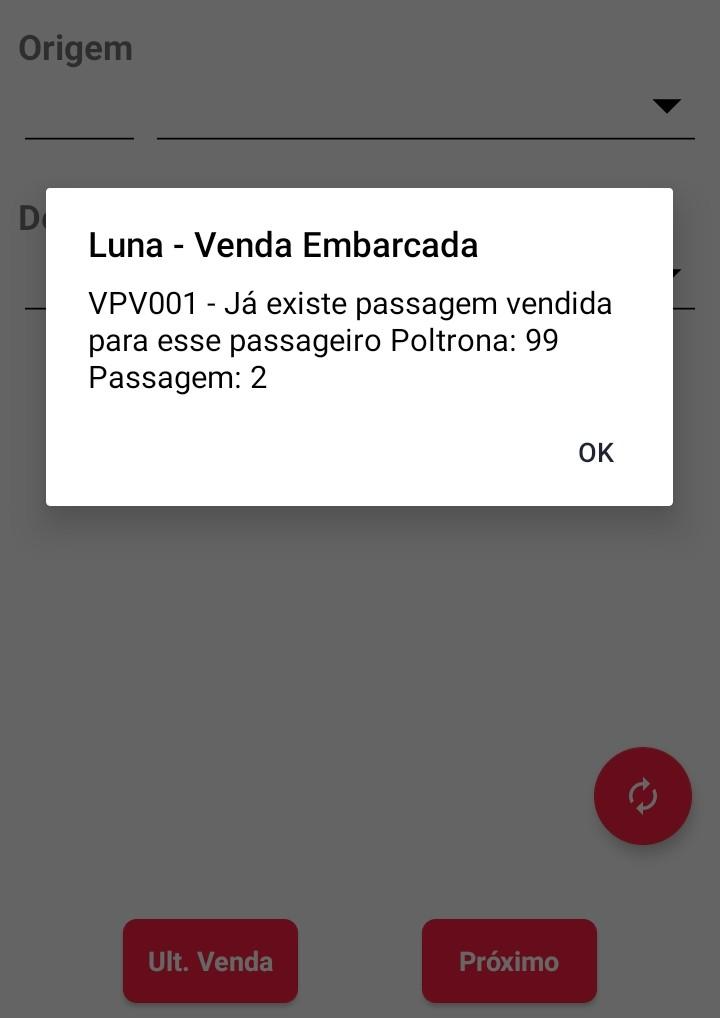The width and height of the screenshot is (720, 1018).
Task: Tap the red refresh floating button
Action: [642, 796]
